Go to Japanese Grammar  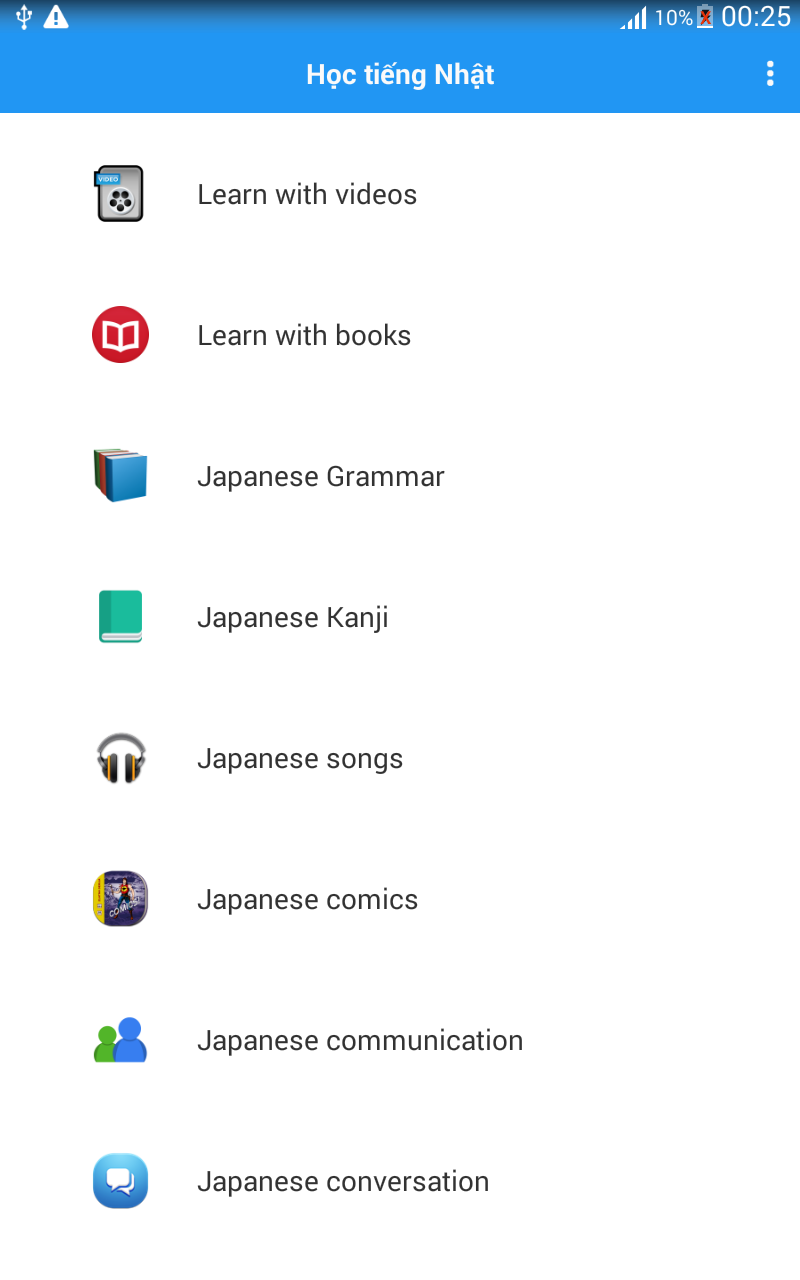coord(320,476)
